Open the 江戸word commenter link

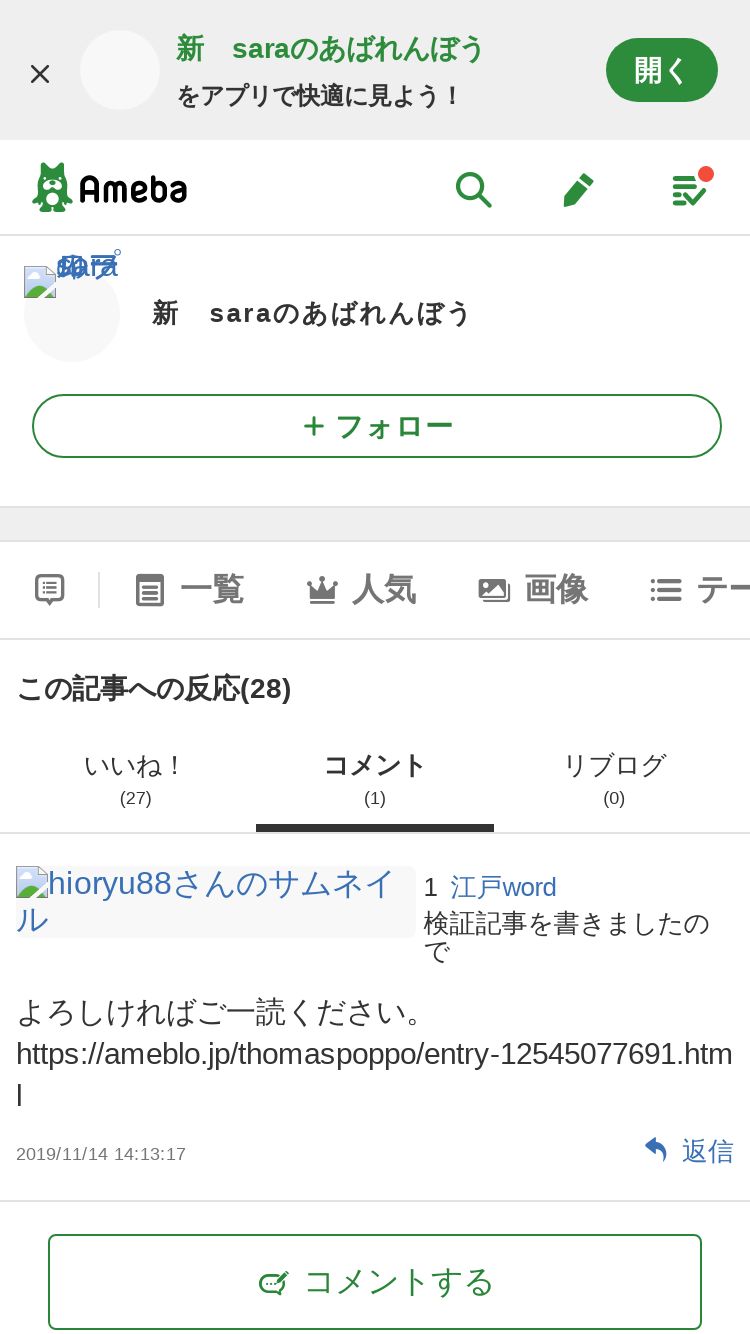coord(503,887)
